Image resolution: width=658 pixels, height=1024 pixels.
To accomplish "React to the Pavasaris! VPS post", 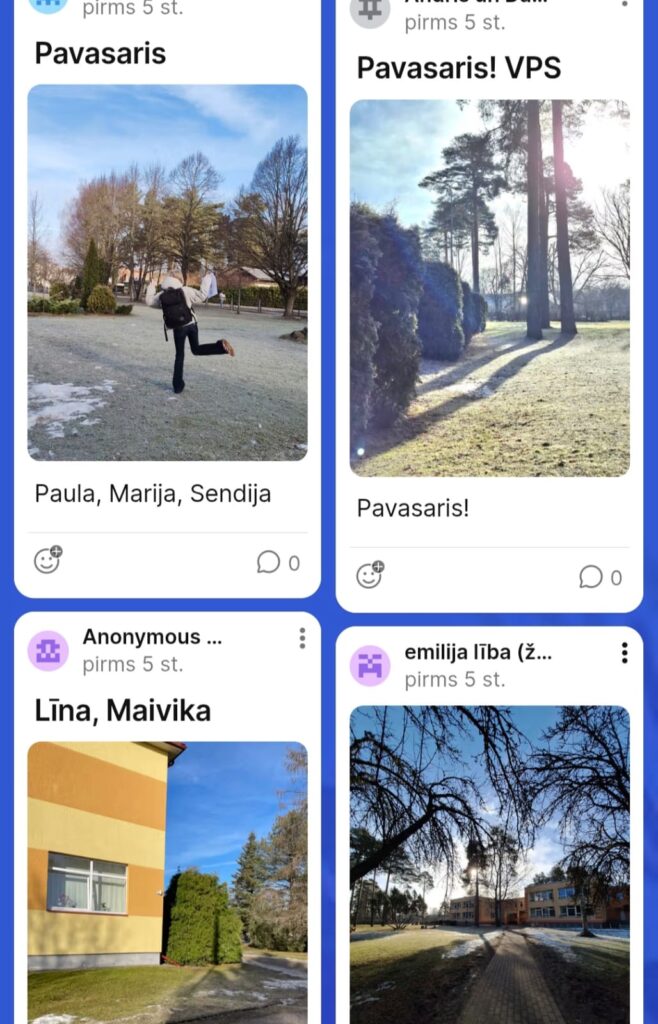I will pos(369,576).
